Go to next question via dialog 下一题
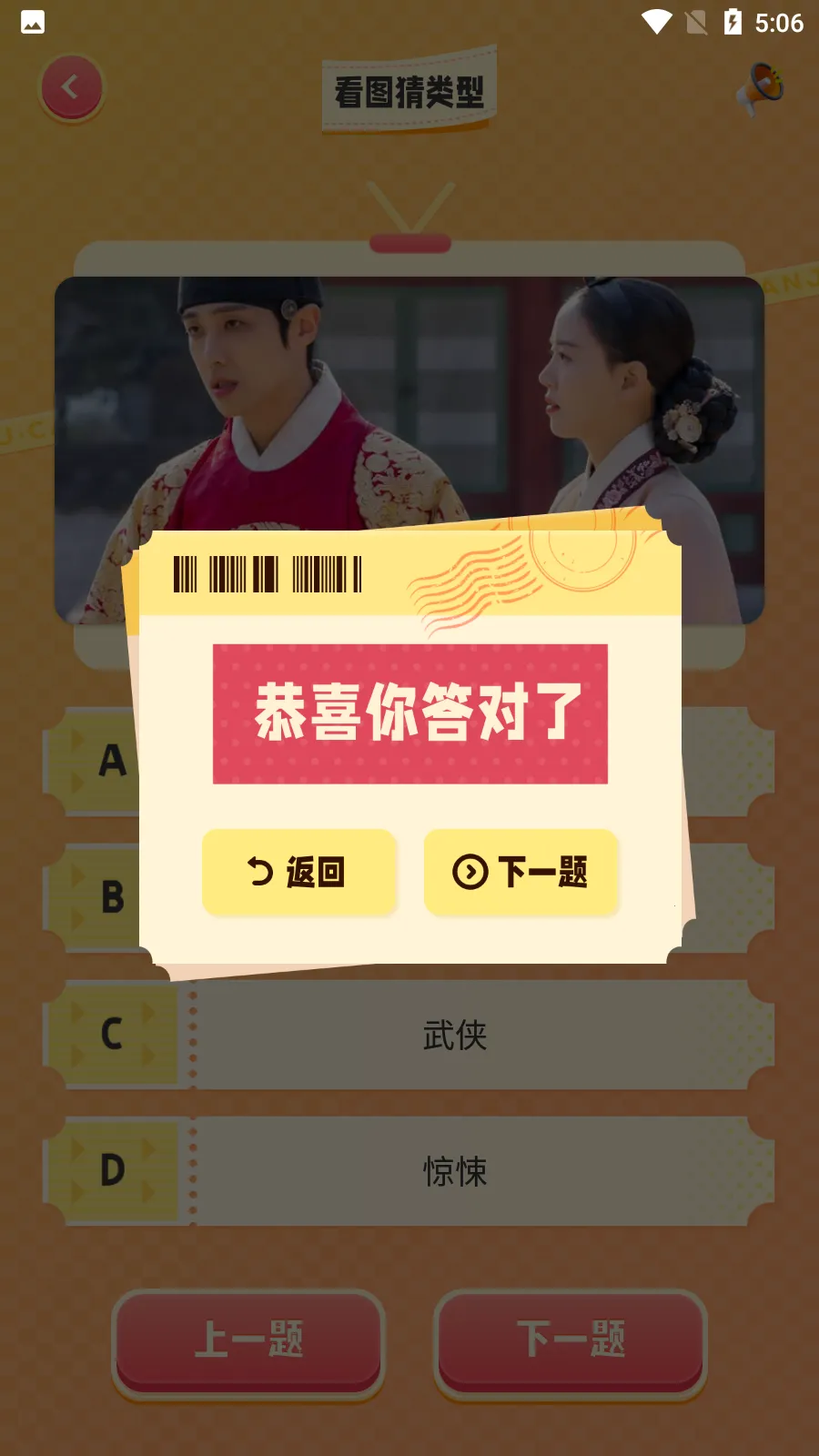Image resolution: width=819 pixels, height=1456 pixels. click(x=521, y=872)
